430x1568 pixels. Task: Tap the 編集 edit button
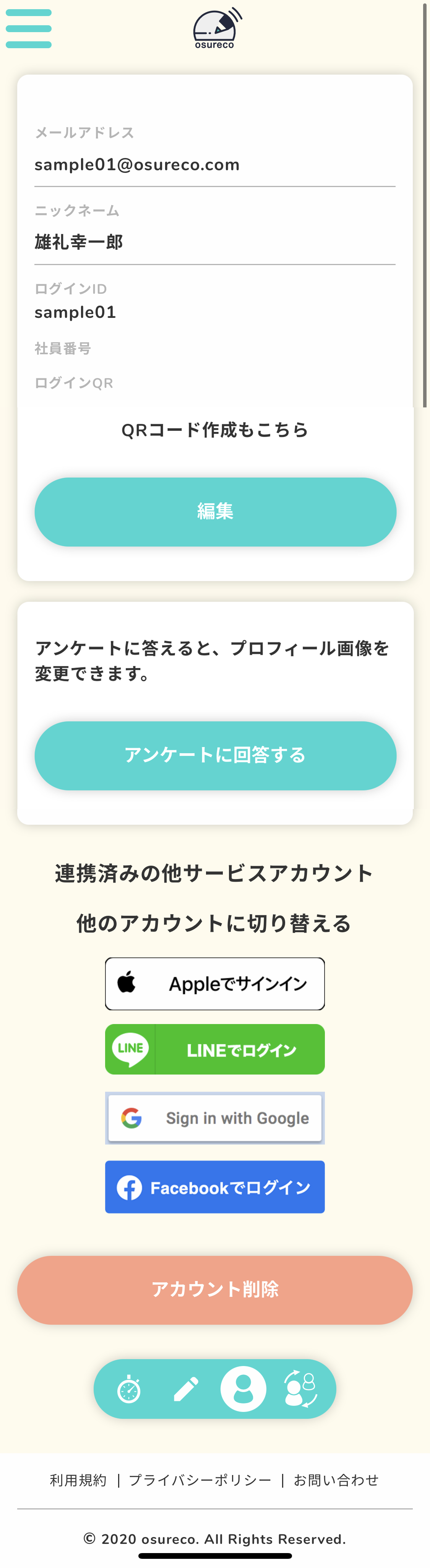(215, 511)
